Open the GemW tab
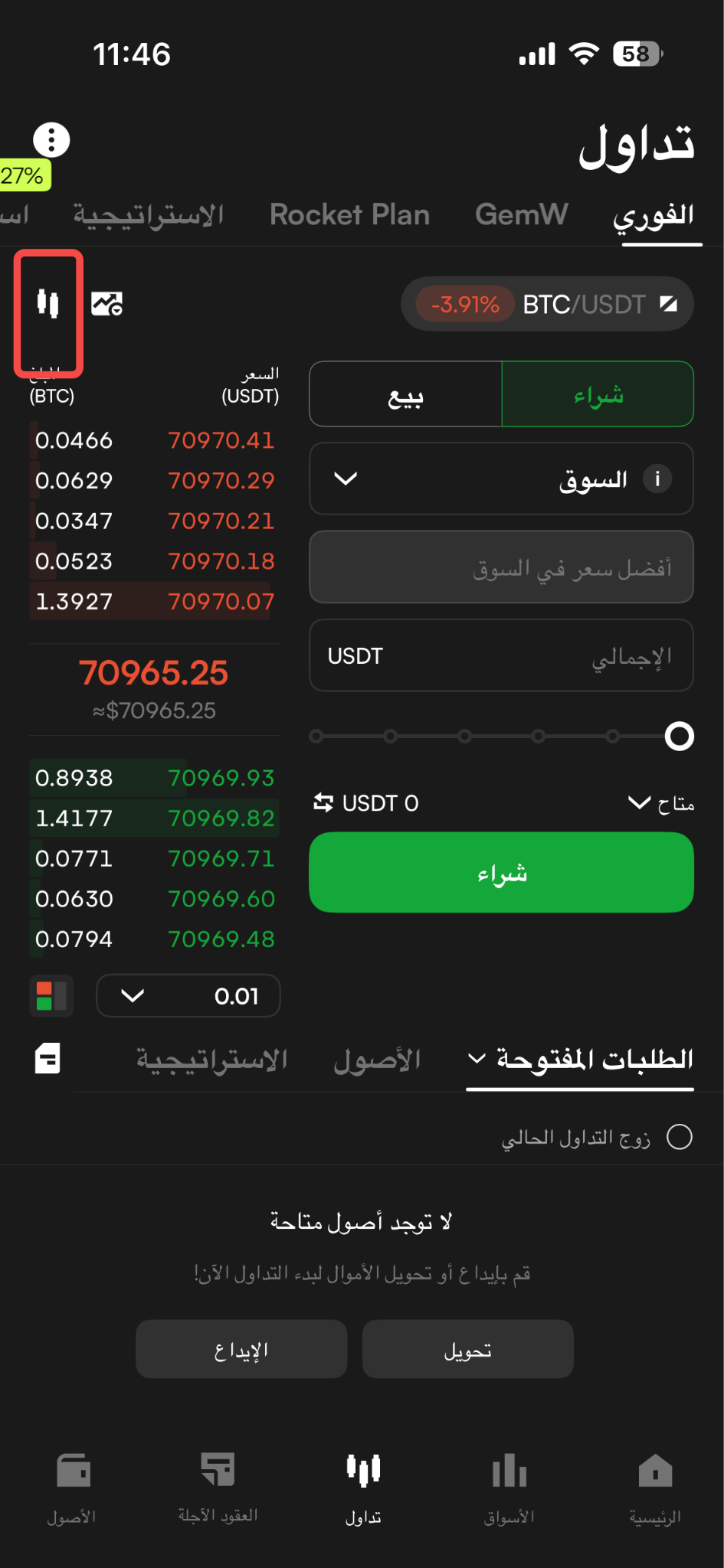Viewport: 724px width, 1568px height. pos(521,214)
